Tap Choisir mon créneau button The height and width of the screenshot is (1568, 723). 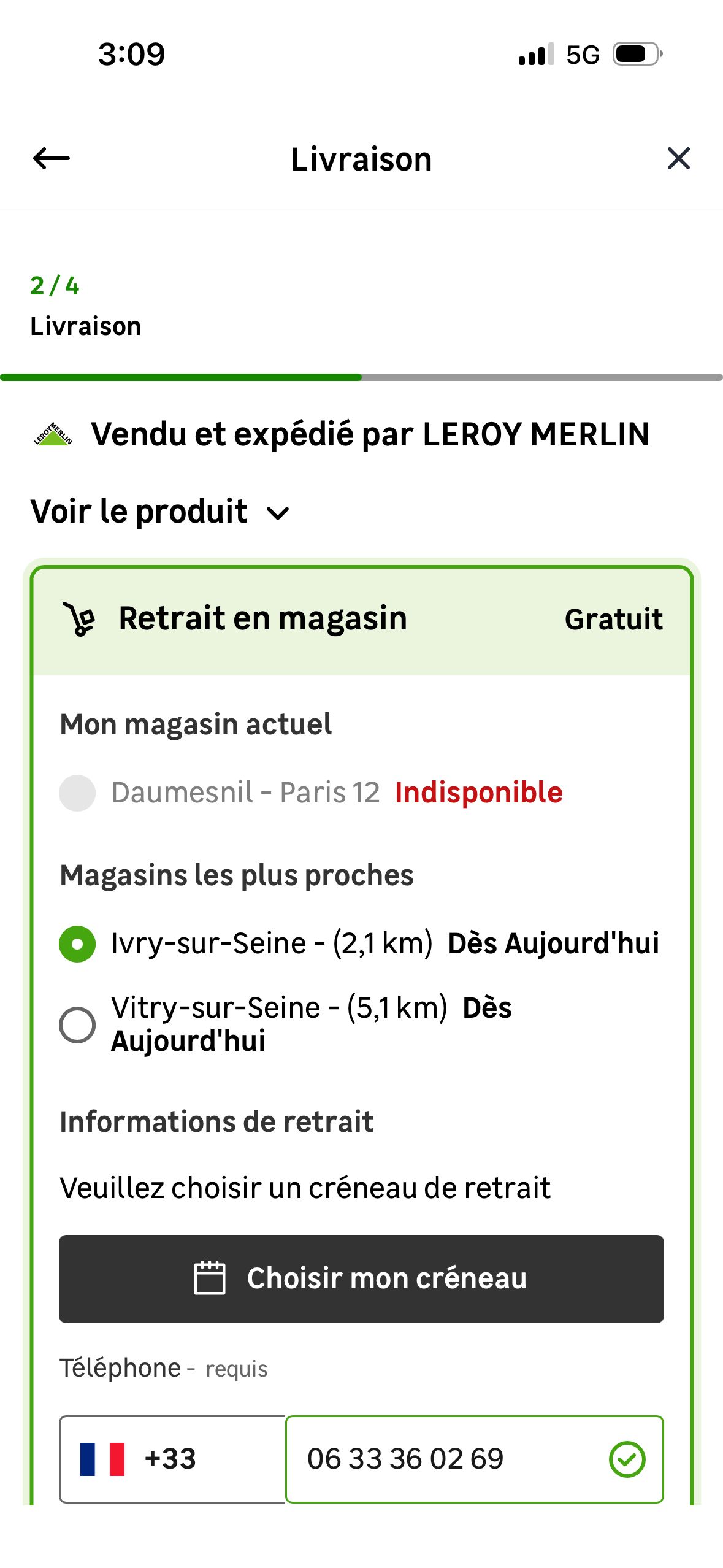coord(361,1279)
